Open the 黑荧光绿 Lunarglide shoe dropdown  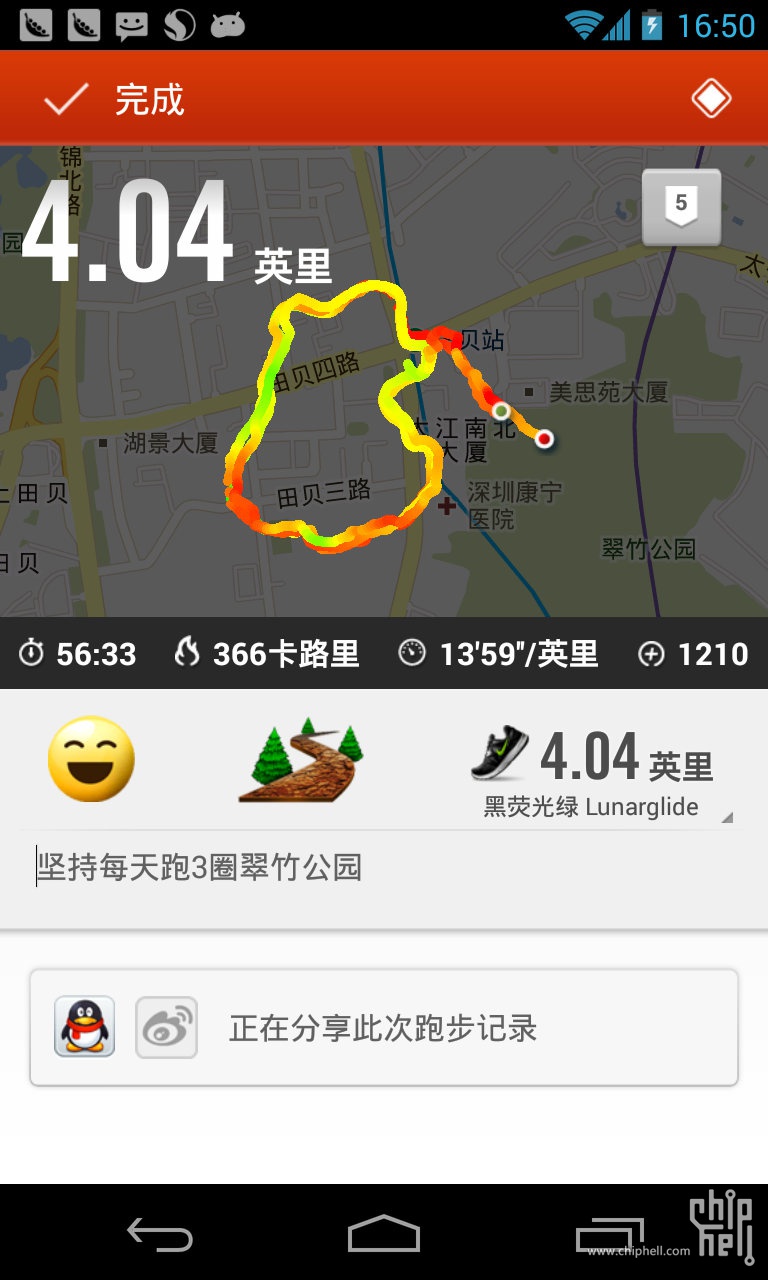click(x=600, y=772)
